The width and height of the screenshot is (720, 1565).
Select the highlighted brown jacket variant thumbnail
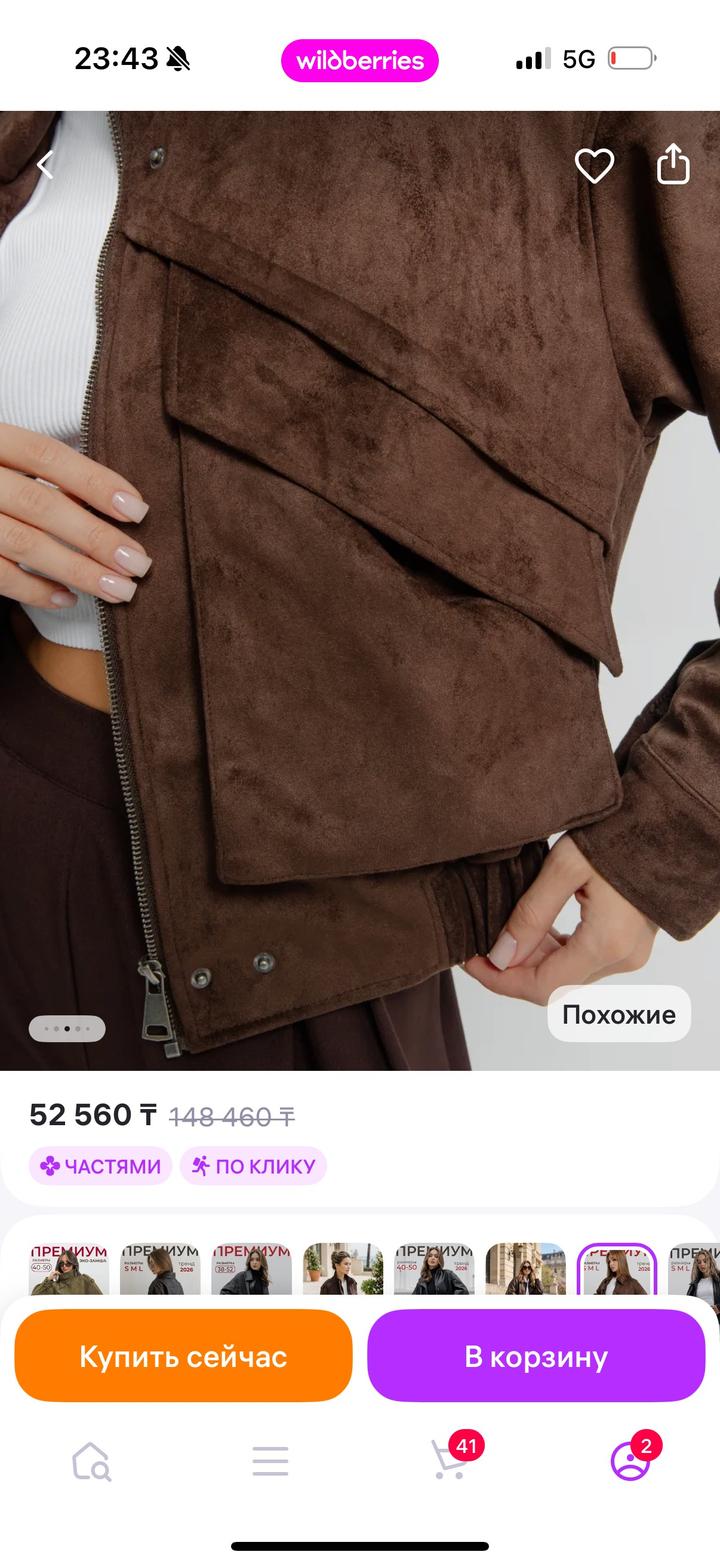[x=616, y=1270]
